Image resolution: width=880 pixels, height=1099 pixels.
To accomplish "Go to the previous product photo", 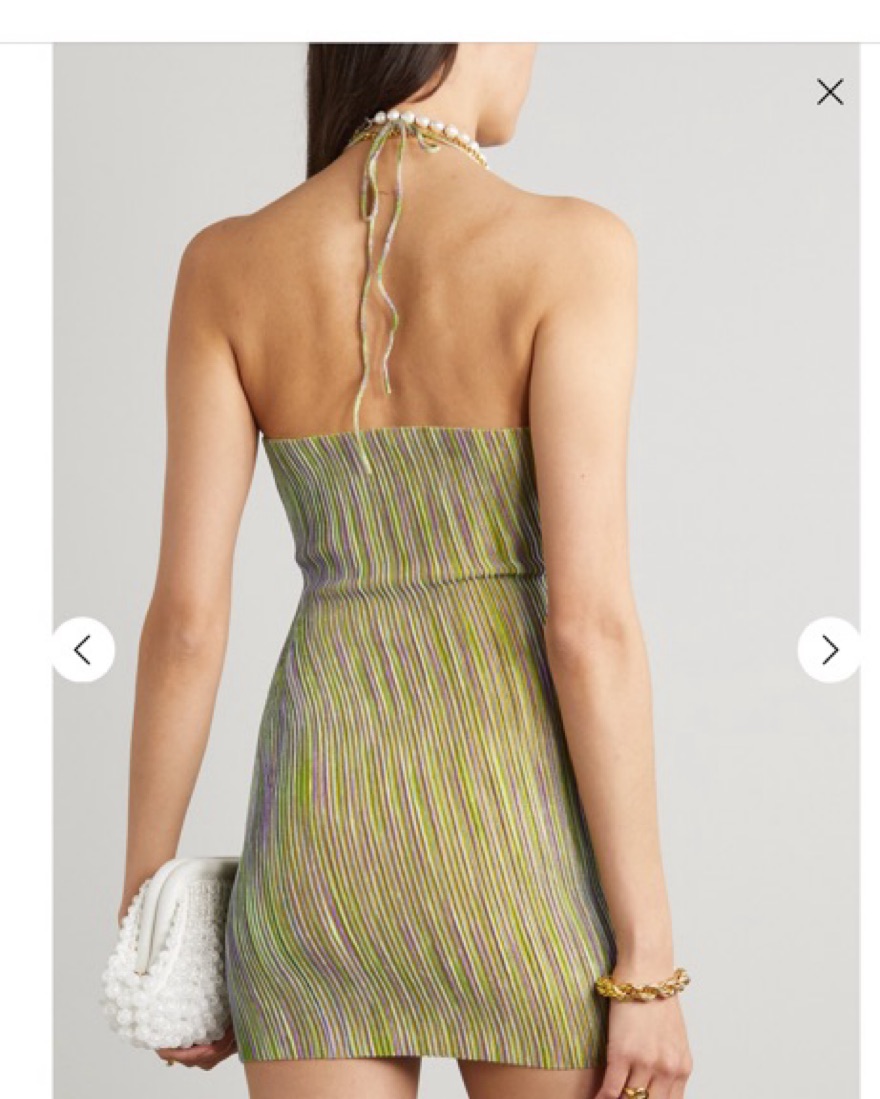I will pos(83,651).
